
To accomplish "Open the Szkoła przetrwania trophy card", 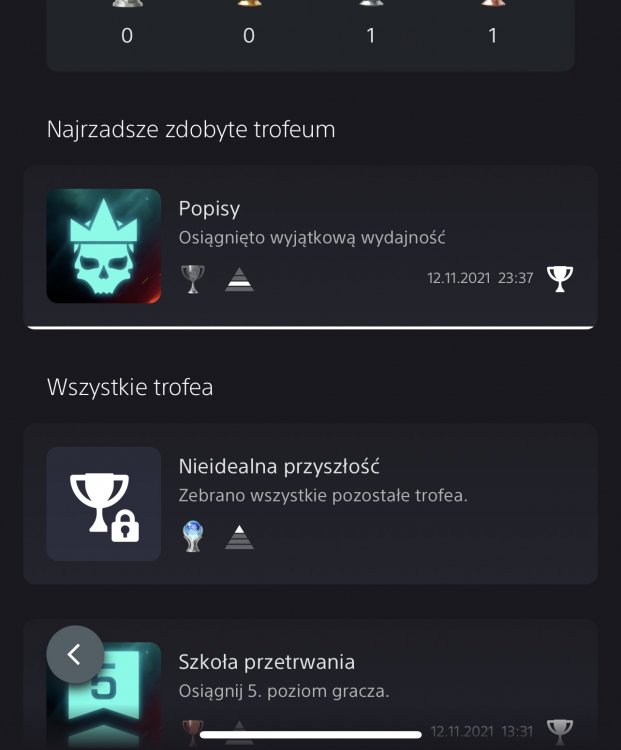I will pyautogui.click(x=380, y=675).
